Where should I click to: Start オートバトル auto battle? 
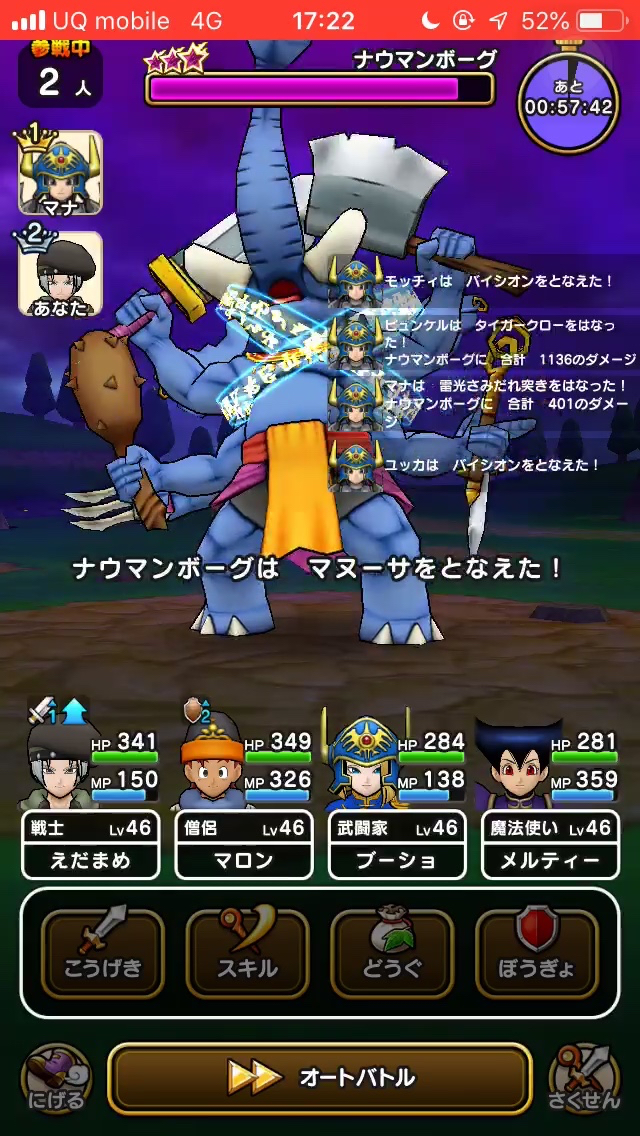coord(319,1077)
